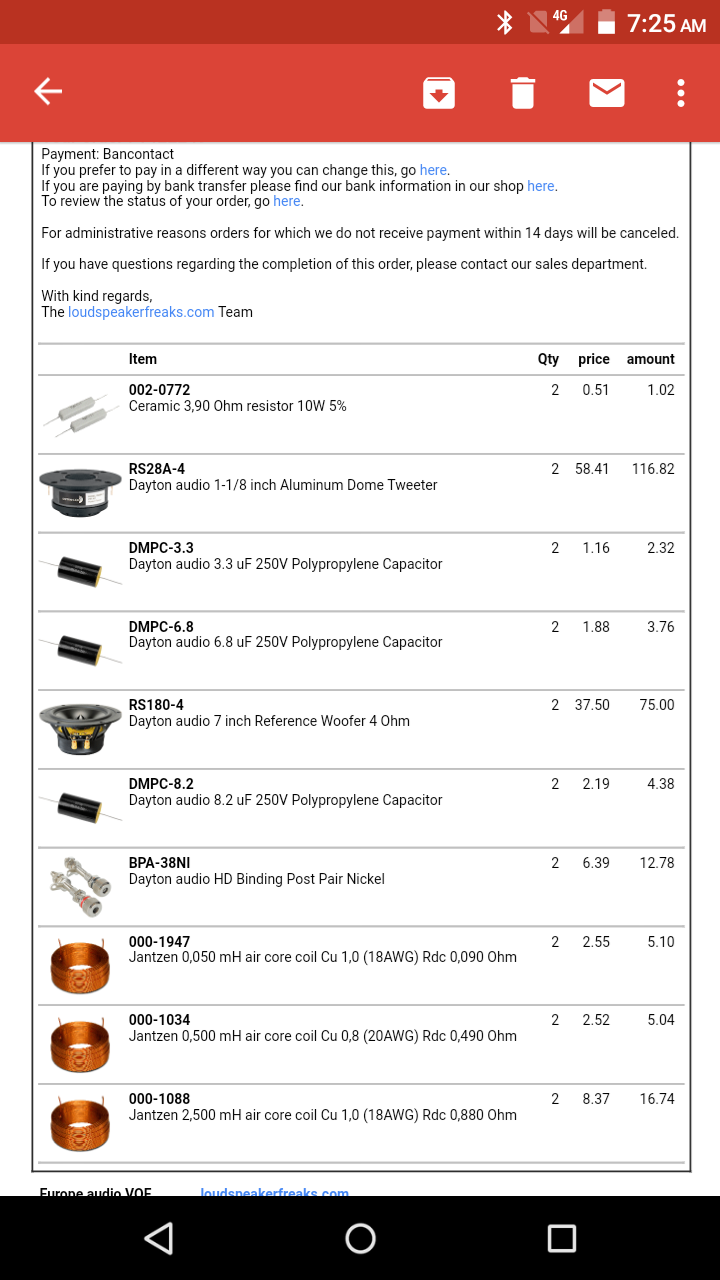Archive this email
720x1280 pixels.
[439, 93]
